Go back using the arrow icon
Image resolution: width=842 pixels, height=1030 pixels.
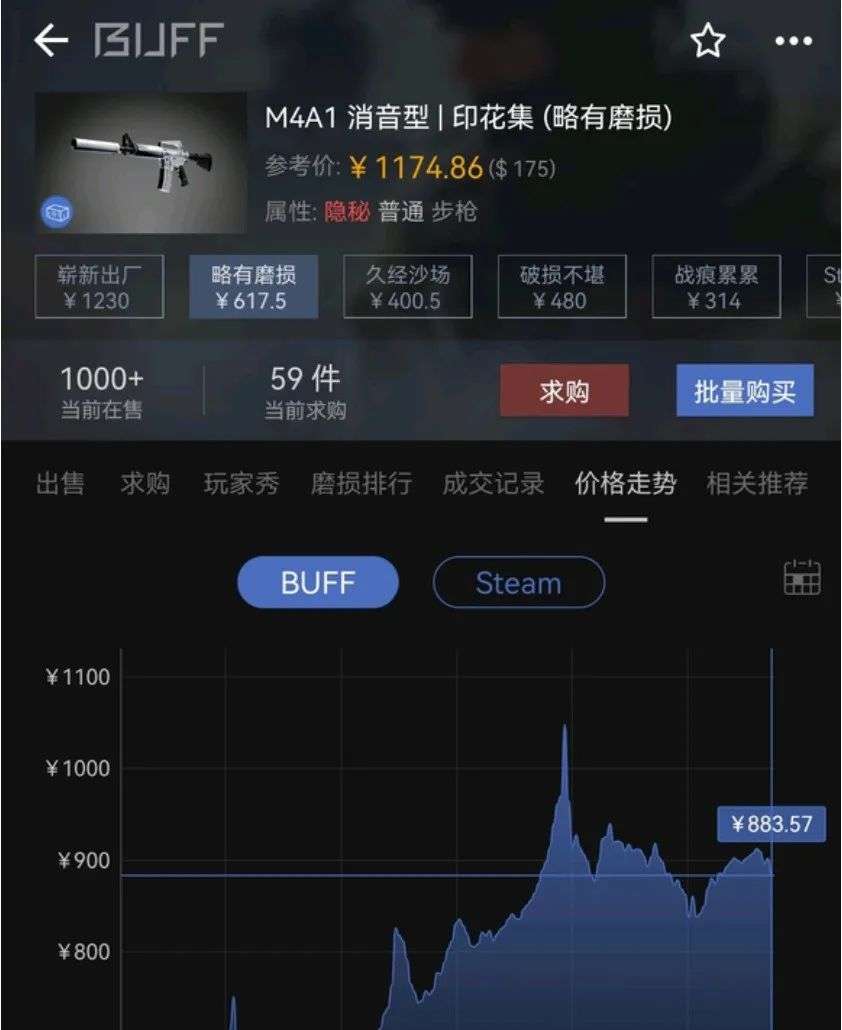coord(51,41)
